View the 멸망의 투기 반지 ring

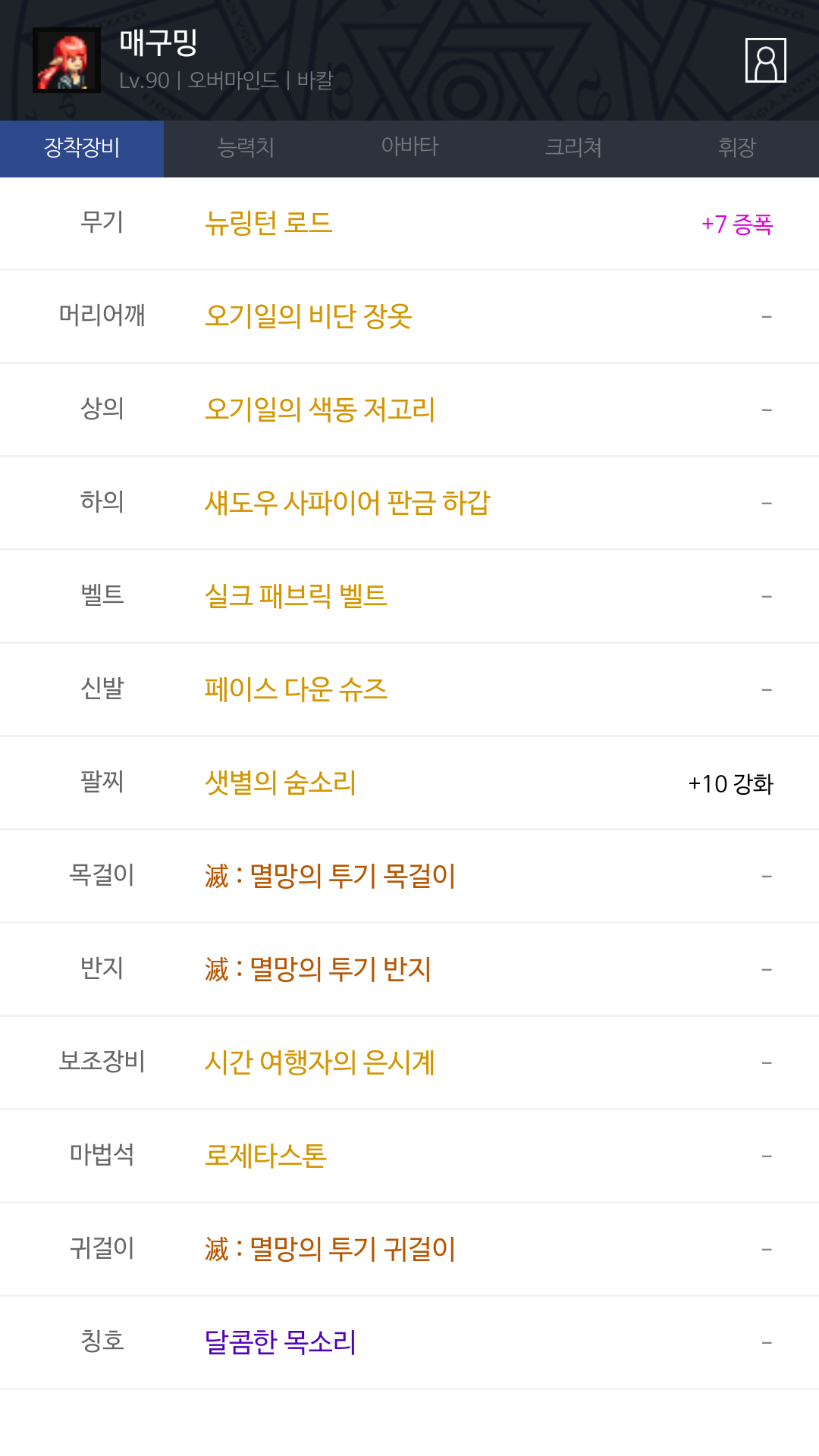point(409,969)
